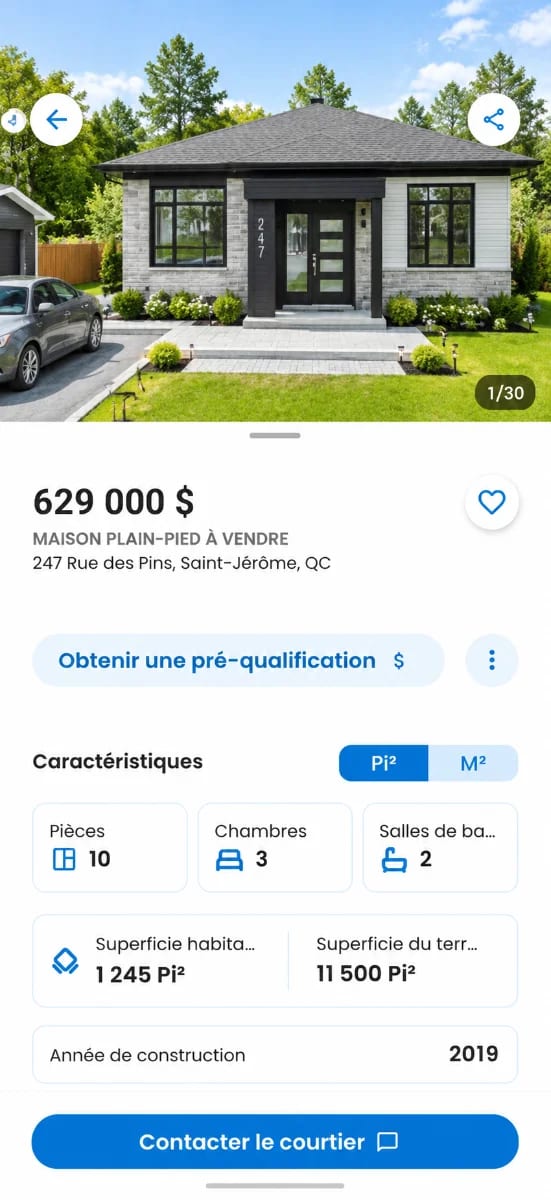Screen dimensions: 551x1200
Task: Switch units to M²
Action: 473,763
